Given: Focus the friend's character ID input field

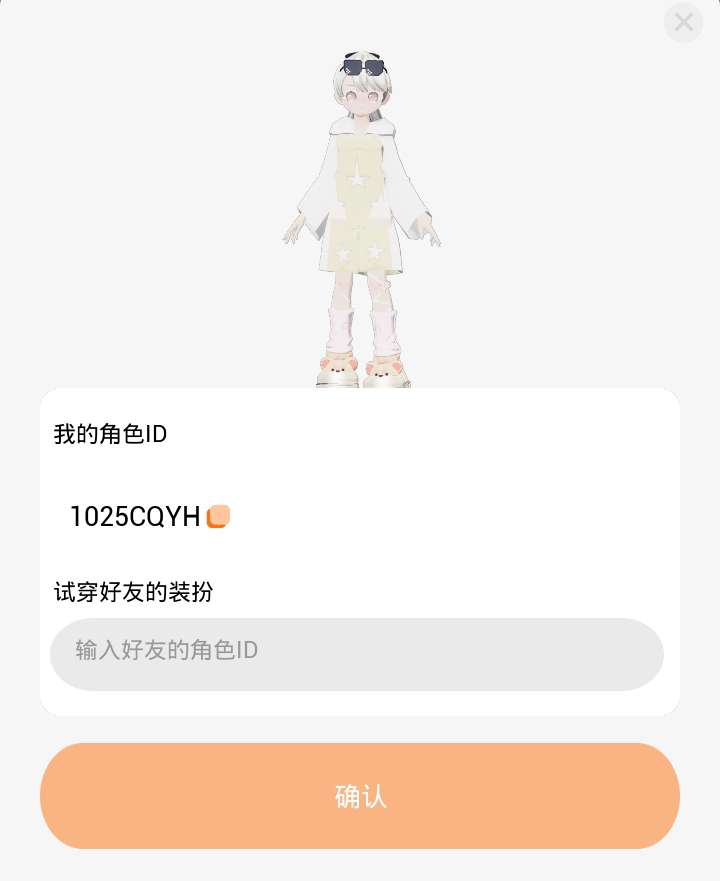Looking at the screenshot, I should (x=357, y=654).
